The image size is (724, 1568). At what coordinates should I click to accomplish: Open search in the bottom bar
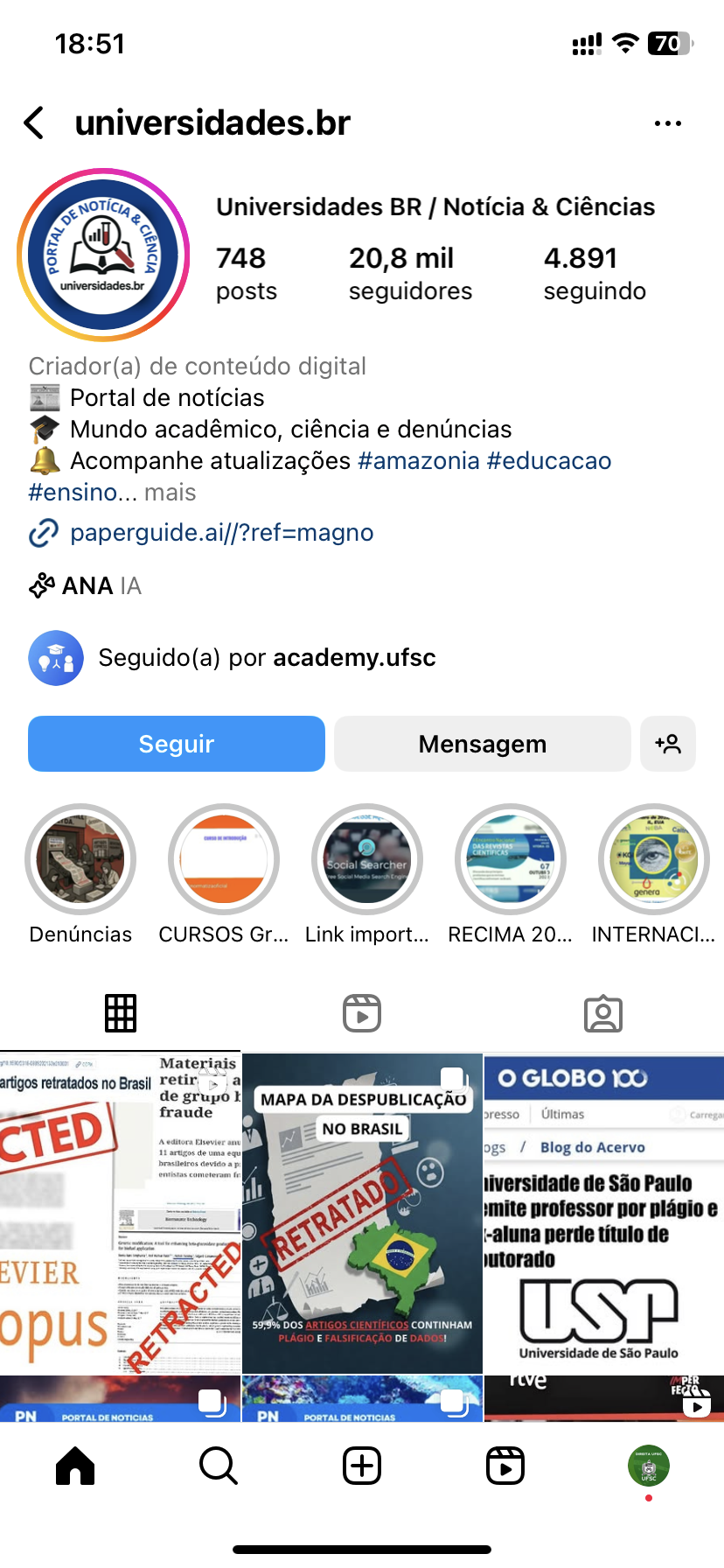coord(219,1465)
